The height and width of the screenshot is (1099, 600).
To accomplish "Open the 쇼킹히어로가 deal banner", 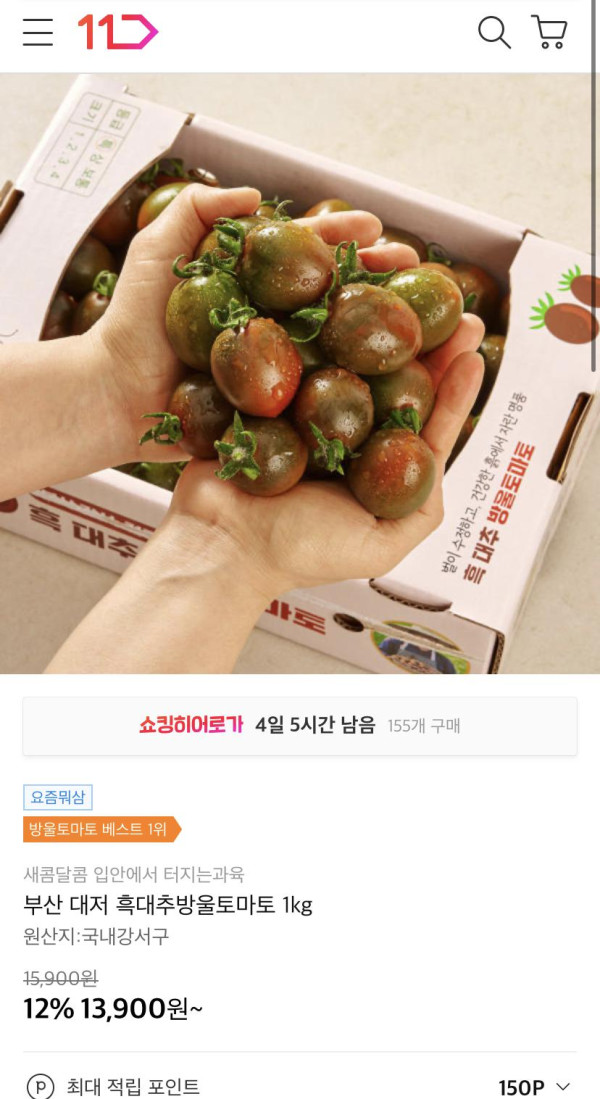I will 300,726.
